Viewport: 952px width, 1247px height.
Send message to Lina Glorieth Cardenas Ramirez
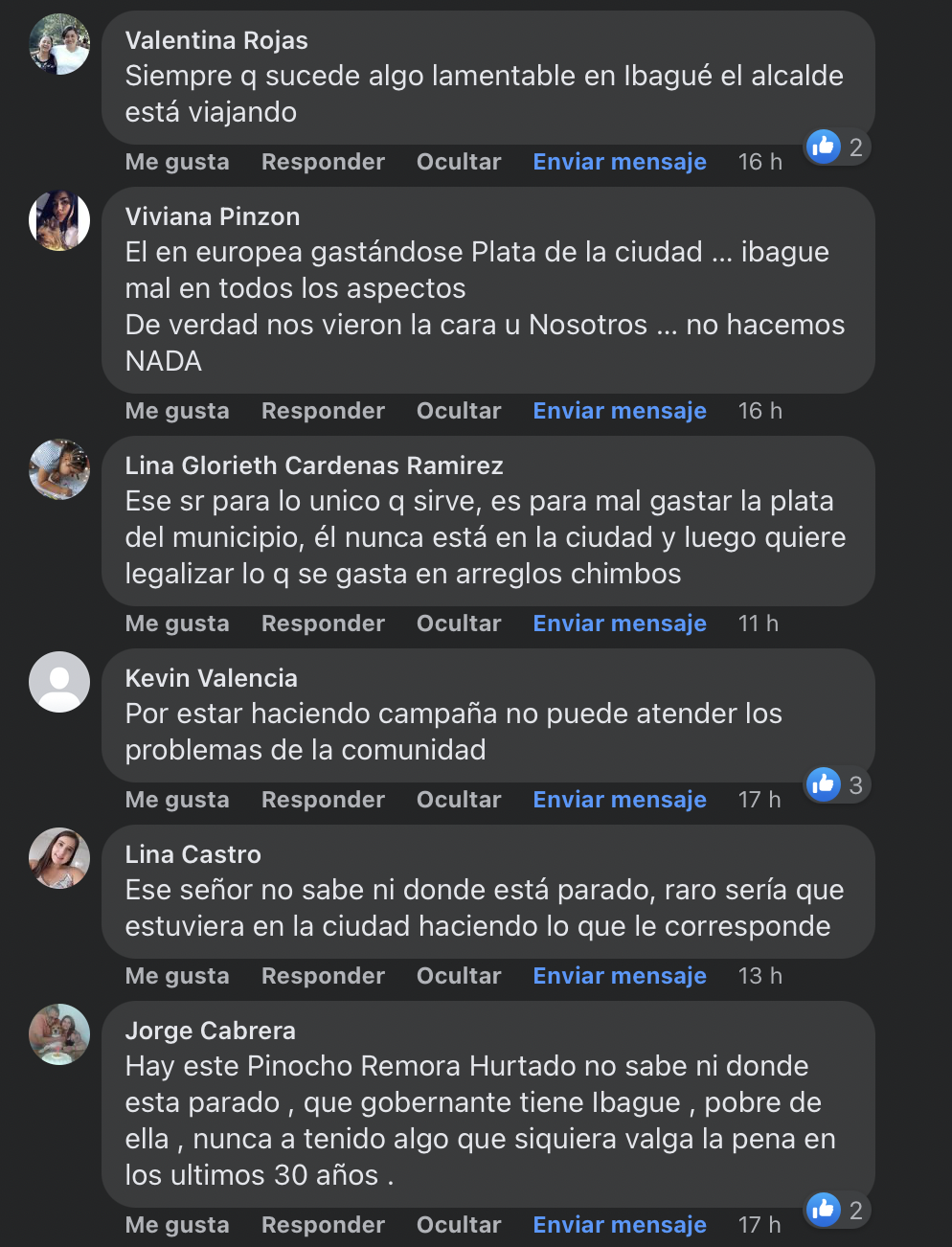[620, 623]
